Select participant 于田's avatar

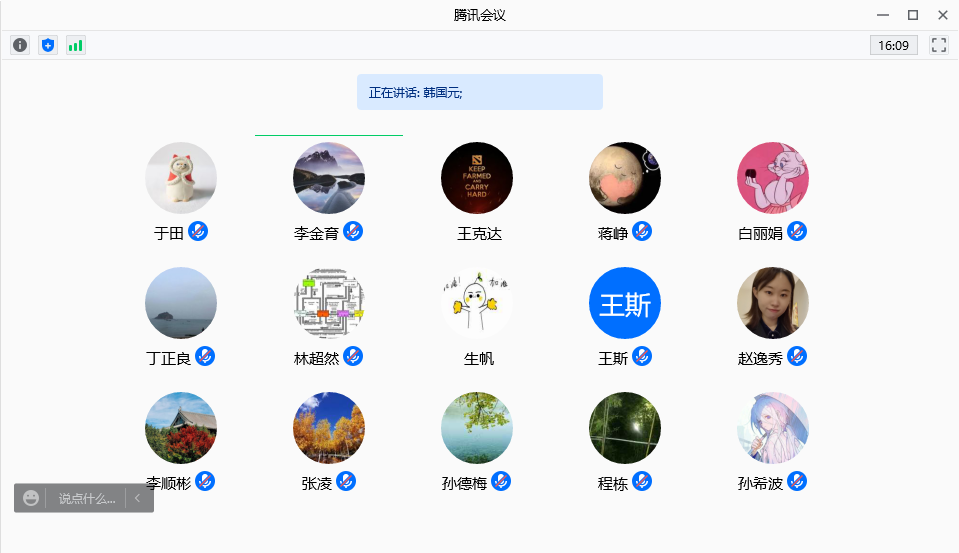[x=181, y=178]
